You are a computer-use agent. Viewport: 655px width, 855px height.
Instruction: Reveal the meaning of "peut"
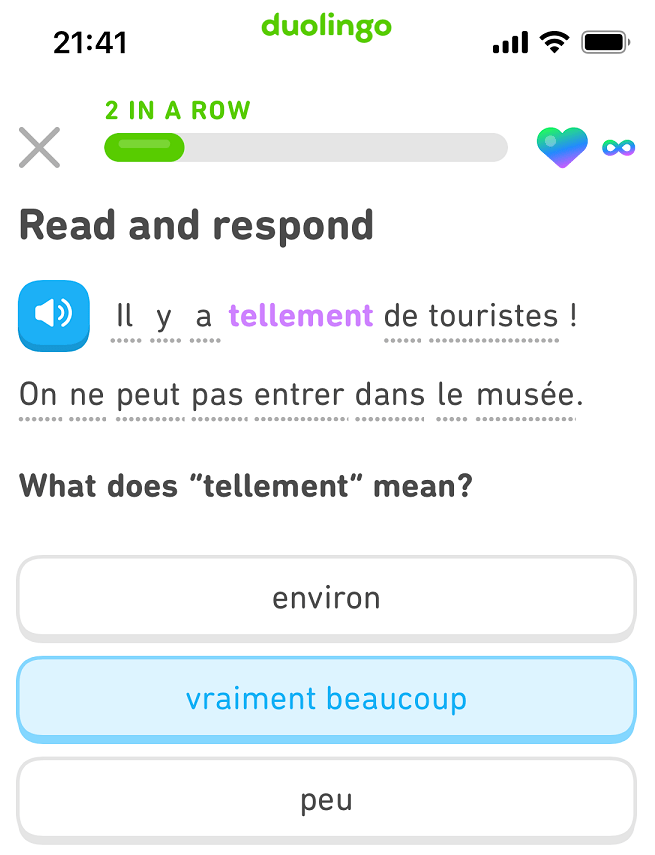pos(148,395)
